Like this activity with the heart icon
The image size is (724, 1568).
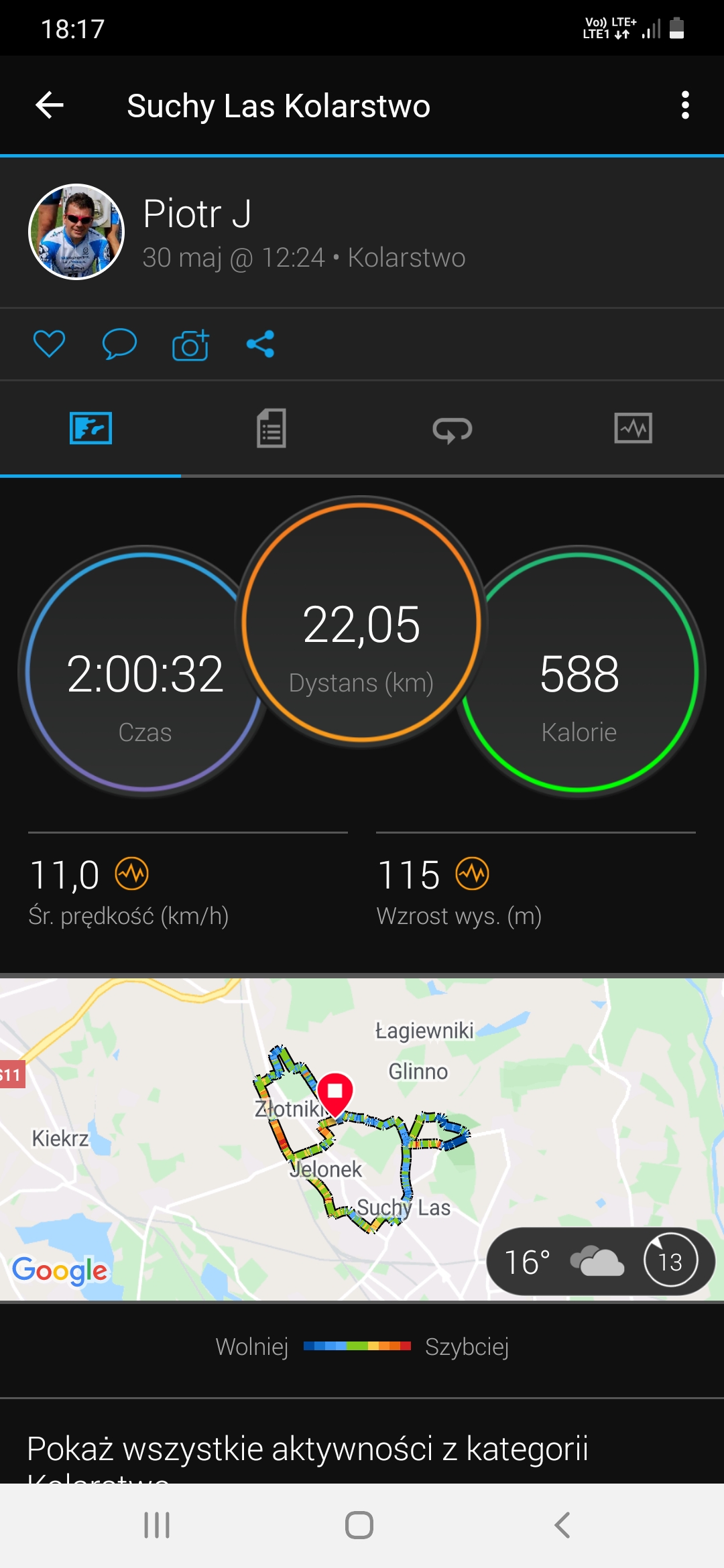pos(50,344)
